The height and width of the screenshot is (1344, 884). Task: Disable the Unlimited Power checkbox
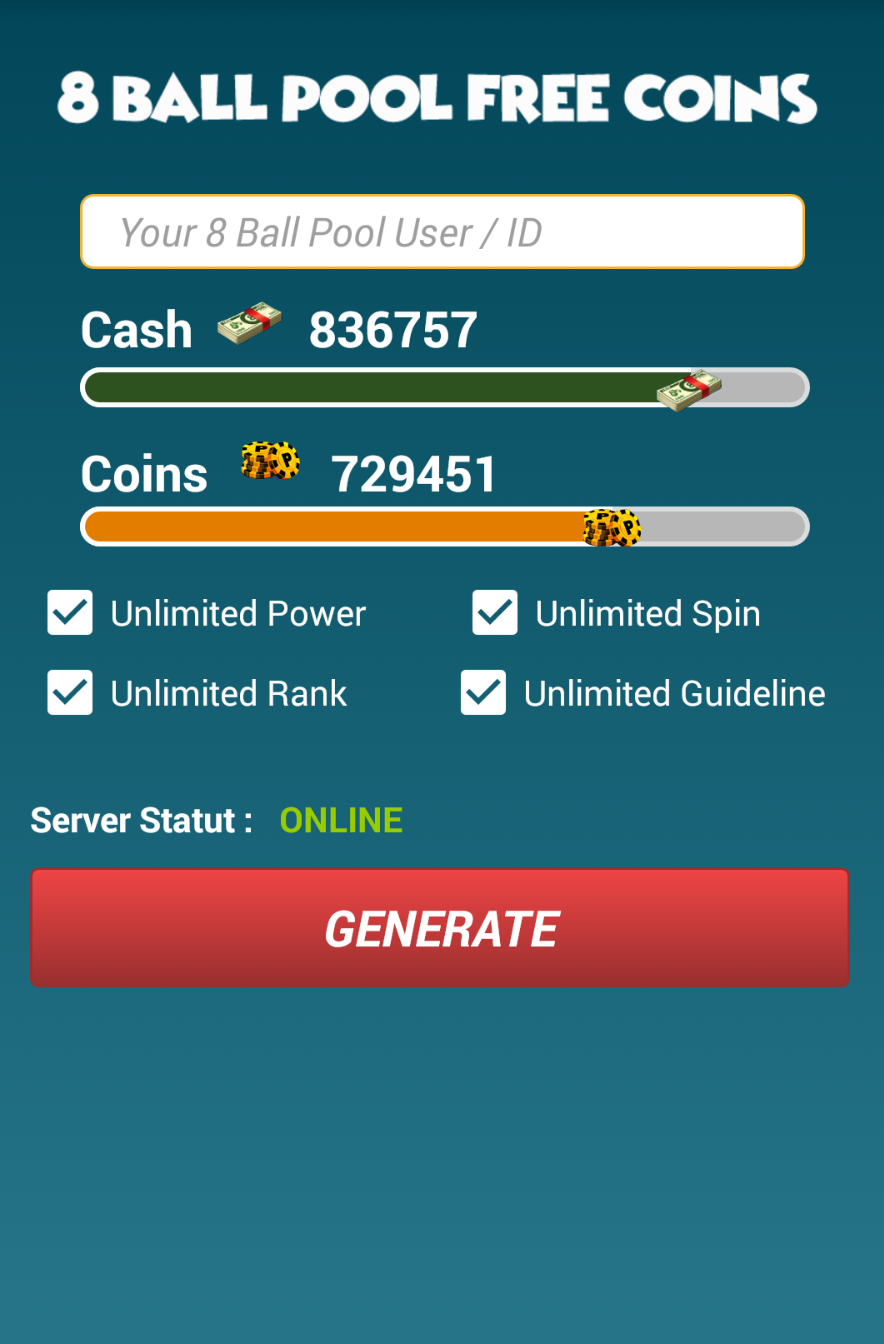tap(68, 612)
